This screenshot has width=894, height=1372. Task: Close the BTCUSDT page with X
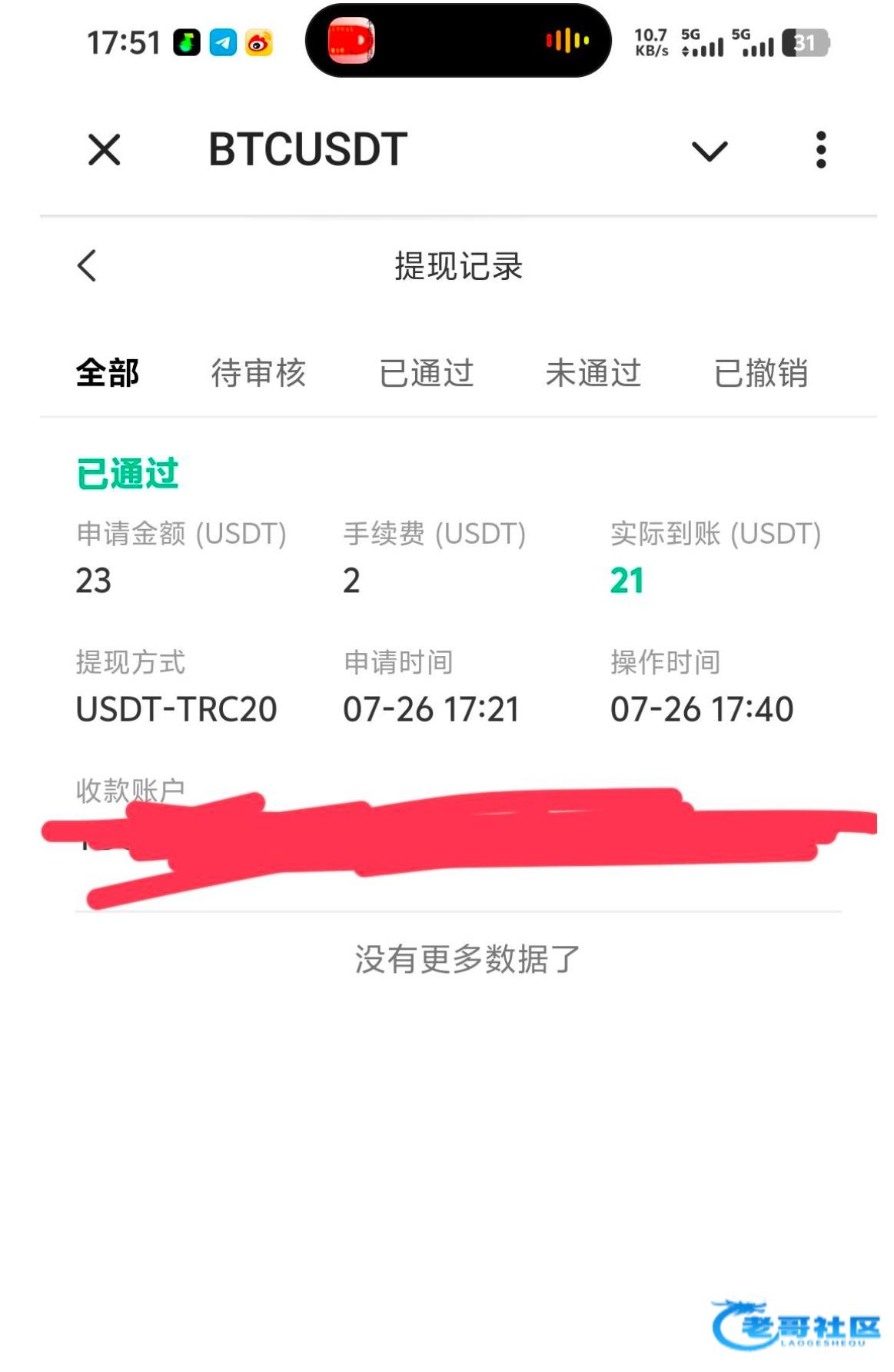[105, 149]
